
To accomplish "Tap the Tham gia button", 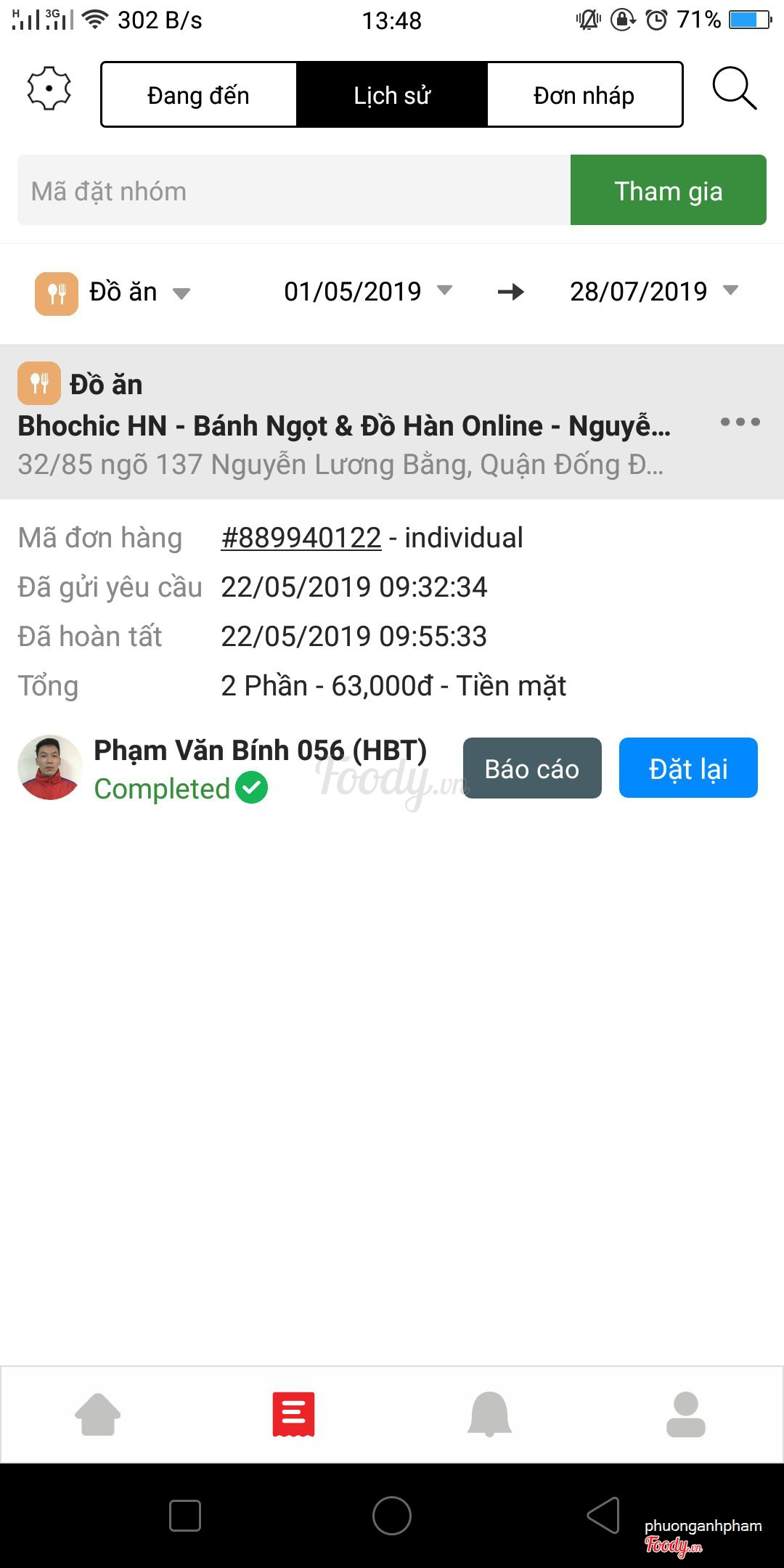I will tap(668, 191).
